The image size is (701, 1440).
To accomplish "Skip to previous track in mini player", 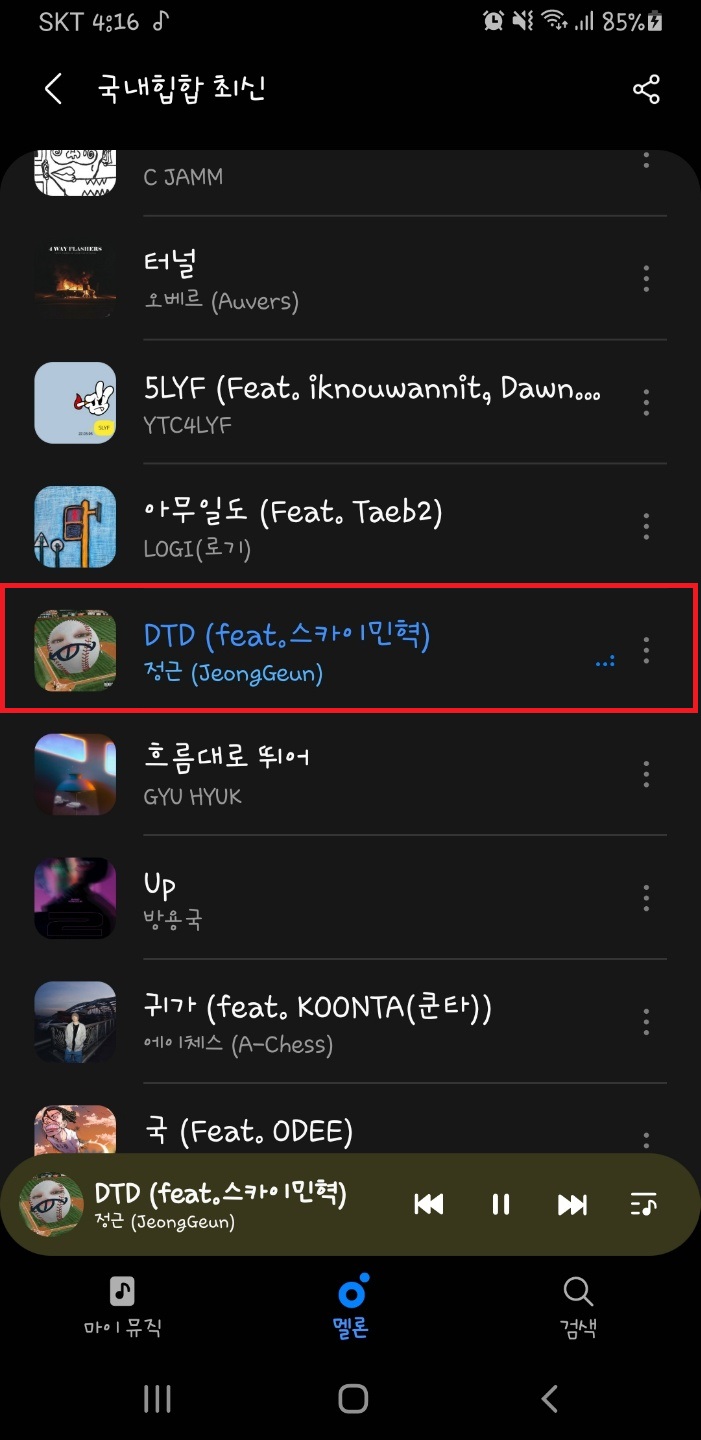I will coord(429,1205).
